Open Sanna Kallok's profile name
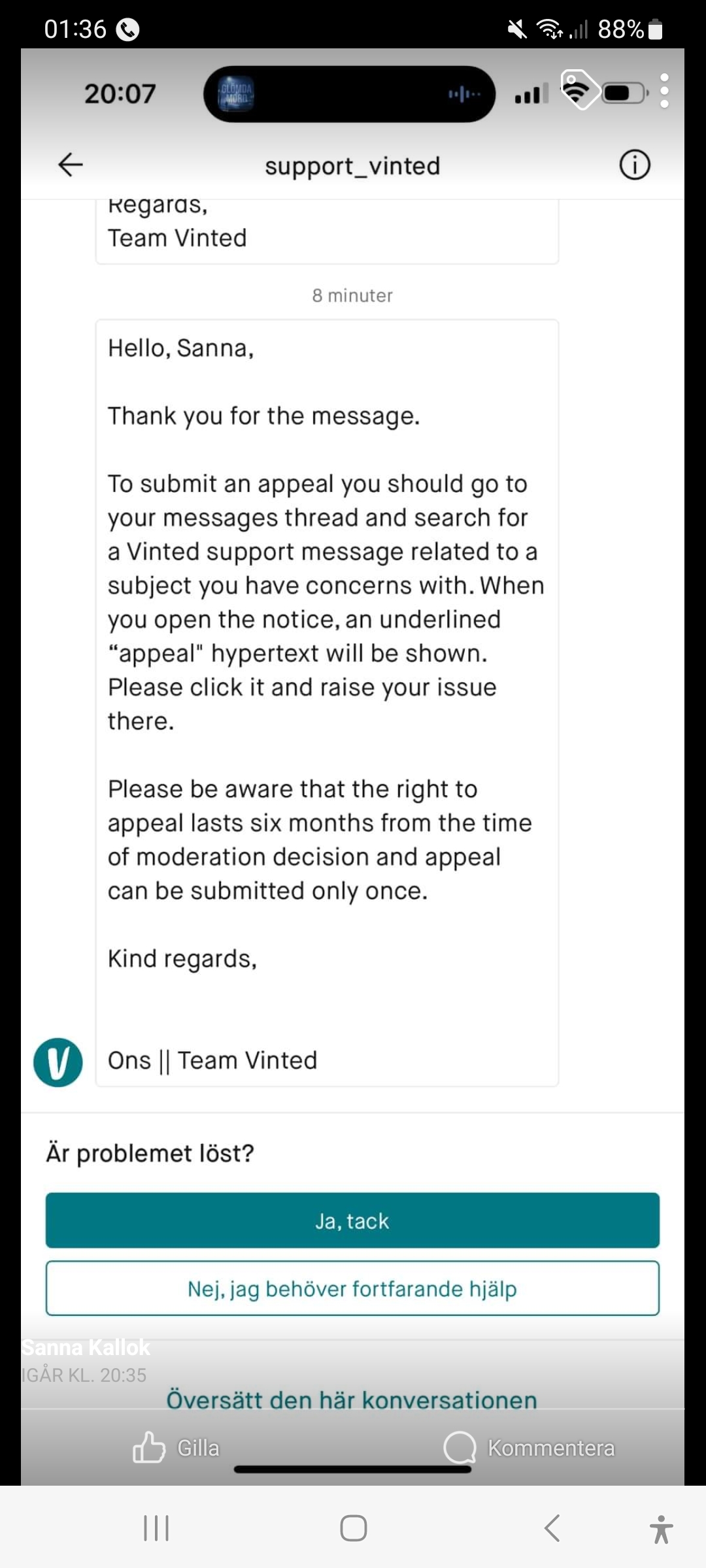The image size is (706, 1568). pyautogui.click(x=86, y=1347)
